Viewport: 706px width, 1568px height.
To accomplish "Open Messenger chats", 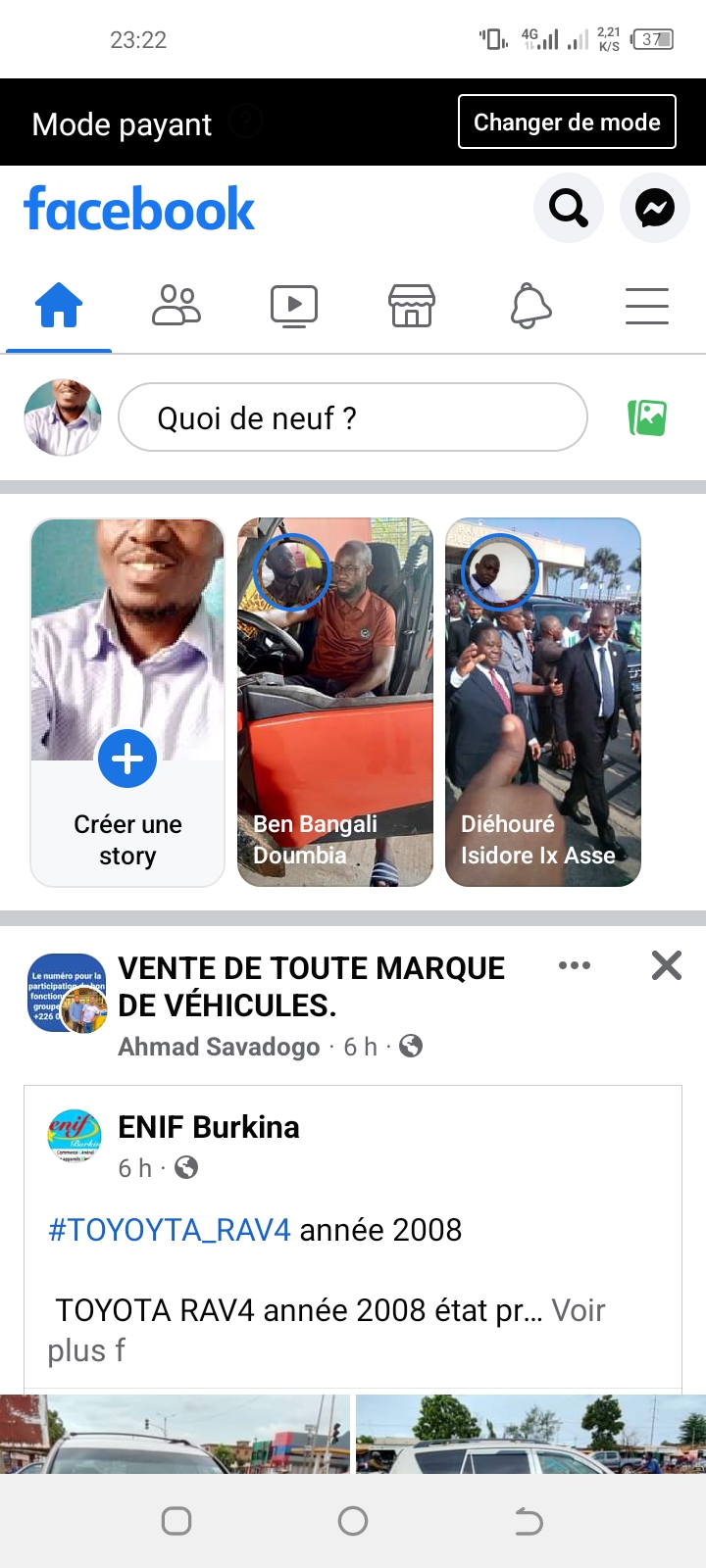I will [x=654, y=208].
